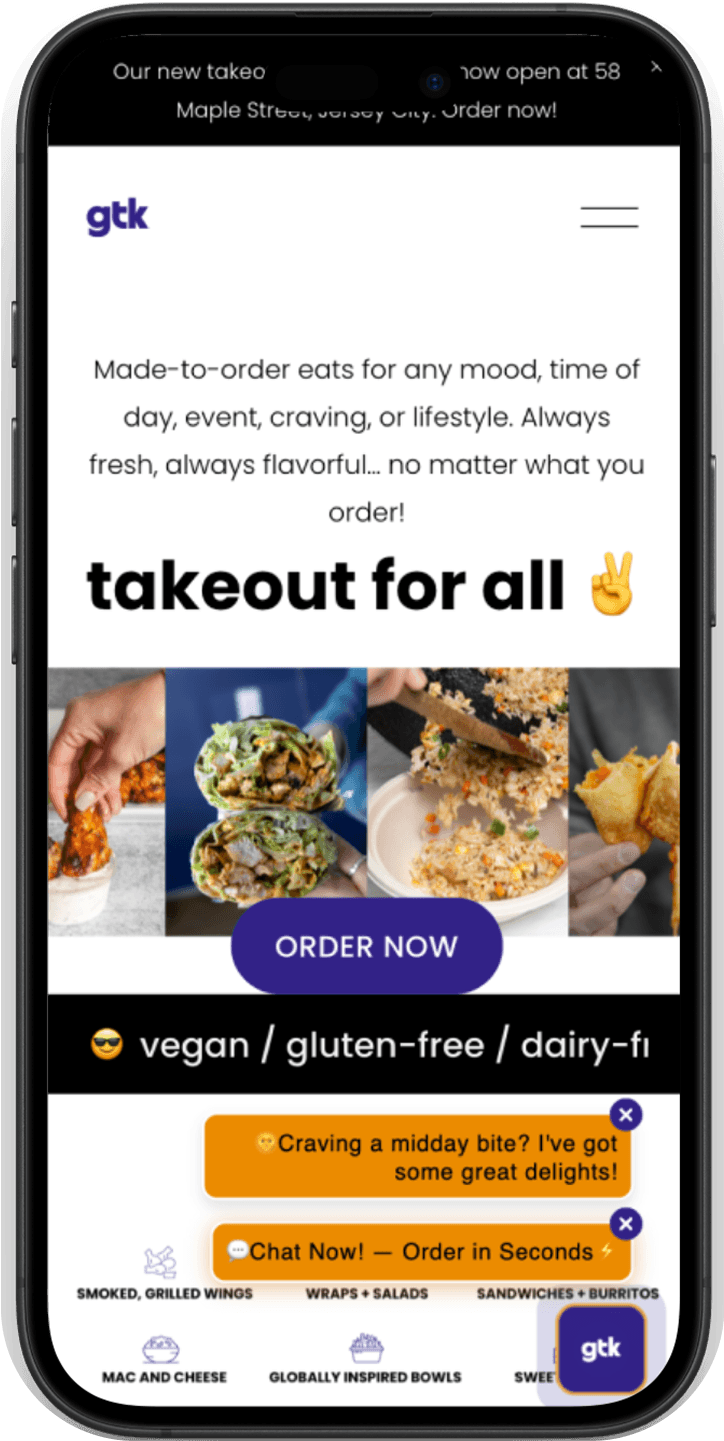Viewport: 724px width, 1441px height.
Task: Start a chat via 'Chat Now! — Order in Seconds'
Action: pos(420,1252)
